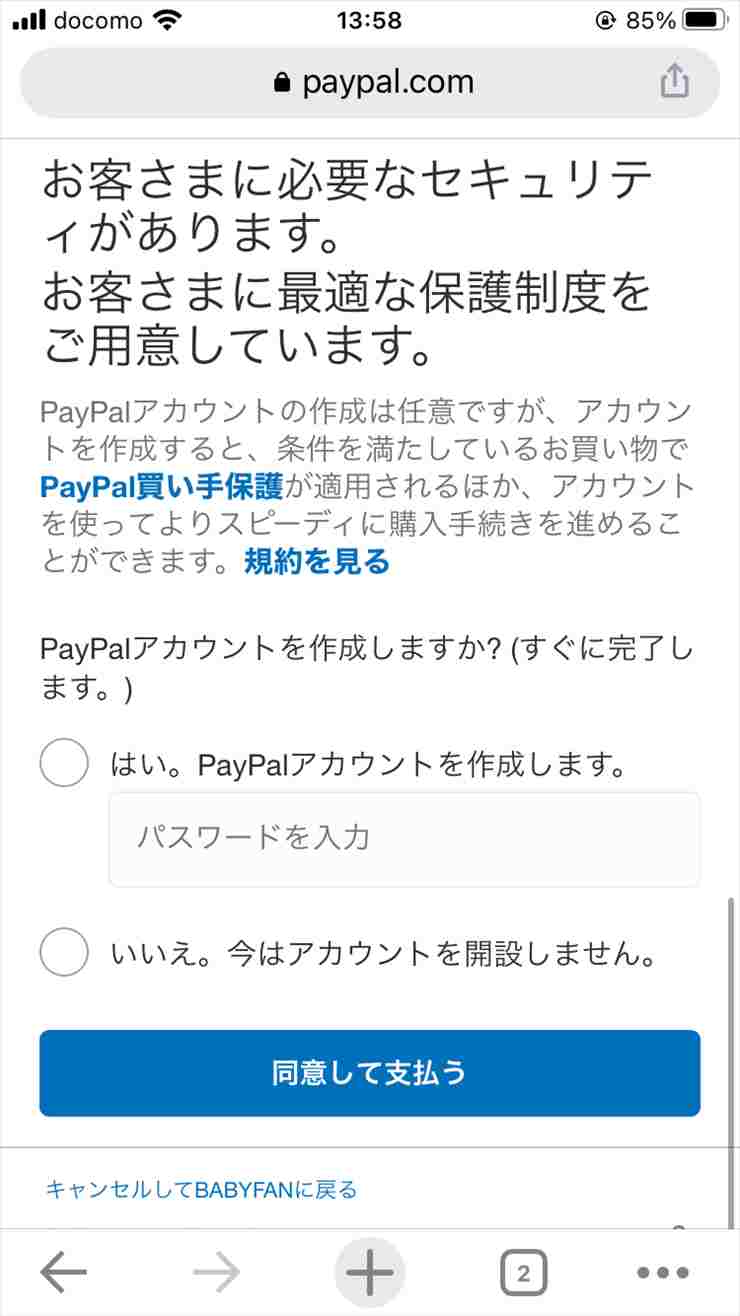Share this page via the share icon
The image size is (740, 1316).
[x=675, y=82]
